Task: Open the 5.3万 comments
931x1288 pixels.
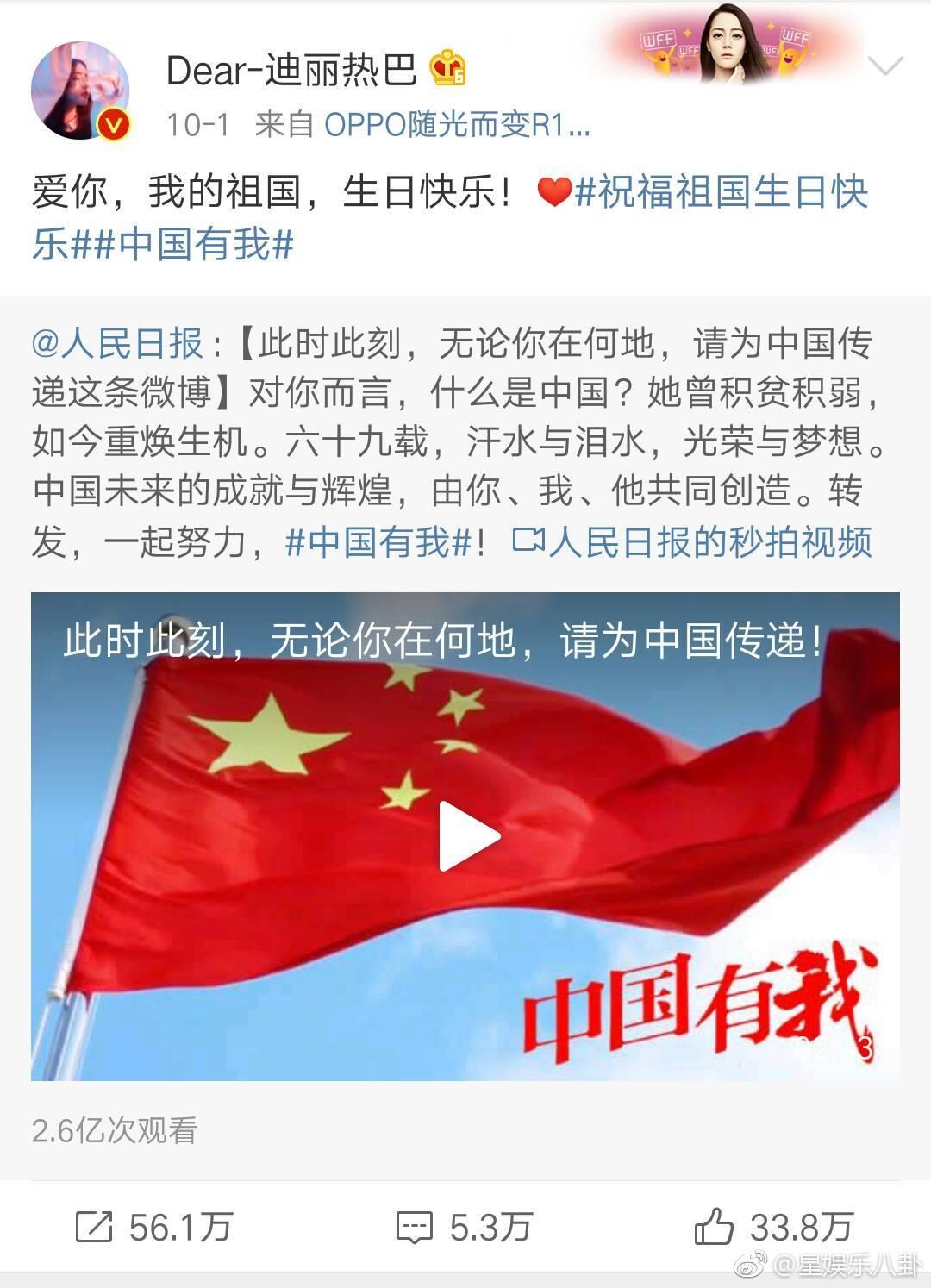Action: (464, 1227)
